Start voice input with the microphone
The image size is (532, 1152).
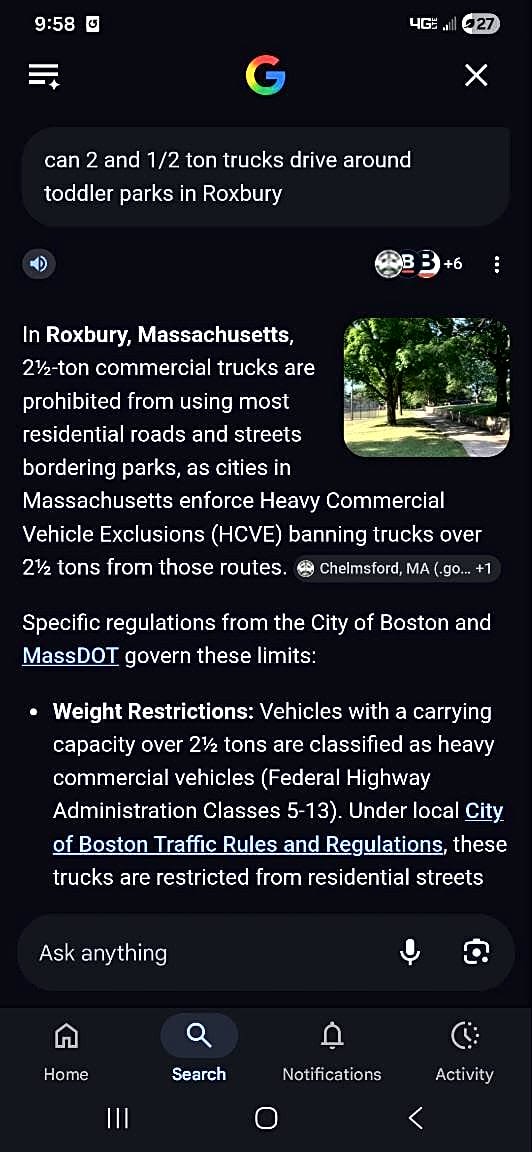[410, 952]
